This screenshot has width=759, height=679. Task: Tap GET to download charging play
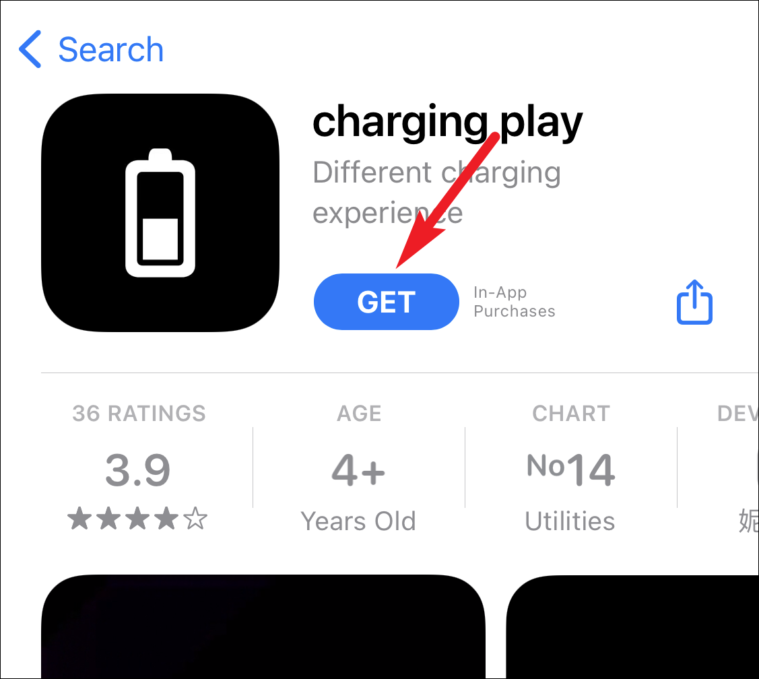pyautogui.click(x=386, y=302)
